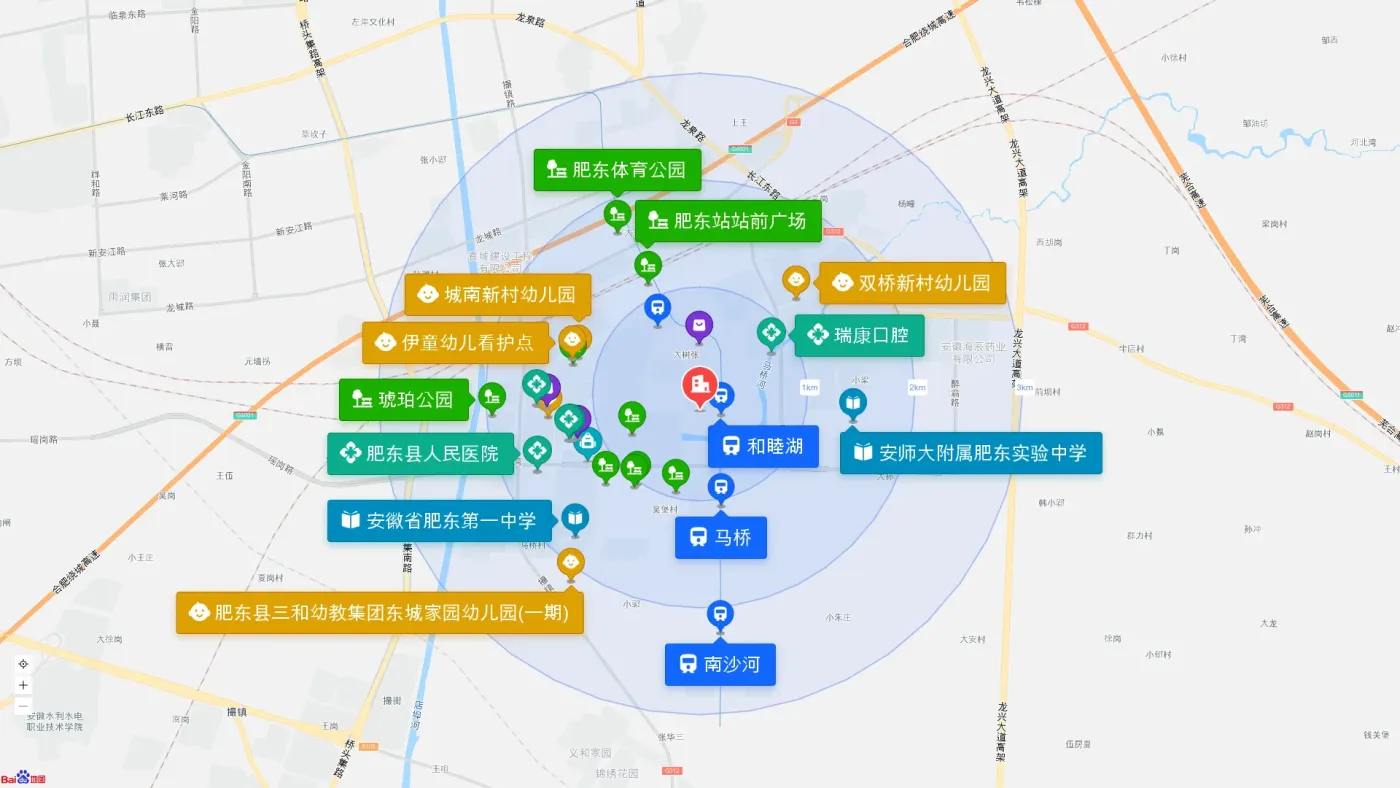Zoom in with the plus button

click(x=23, y=685)
